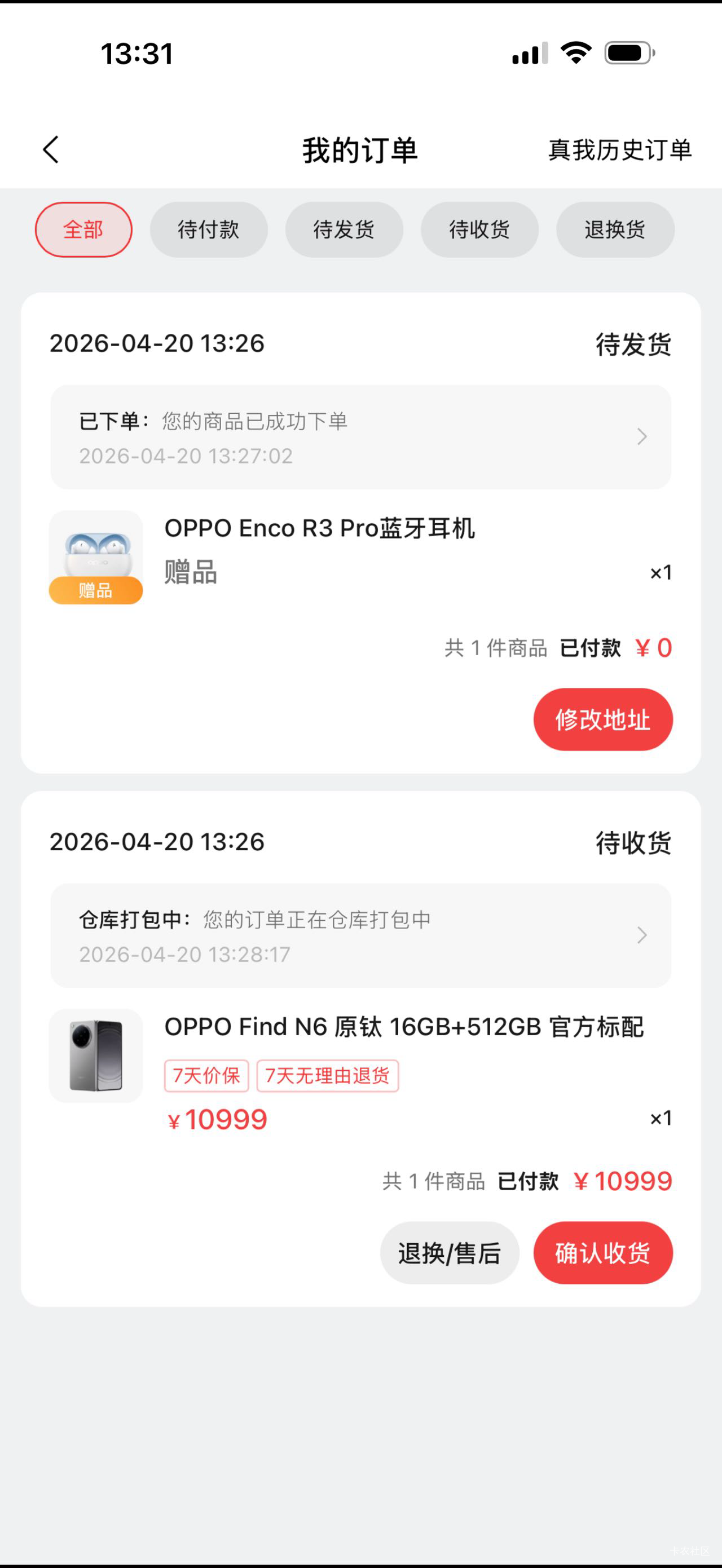Switch to the 退换货 tab

[615, 229]
